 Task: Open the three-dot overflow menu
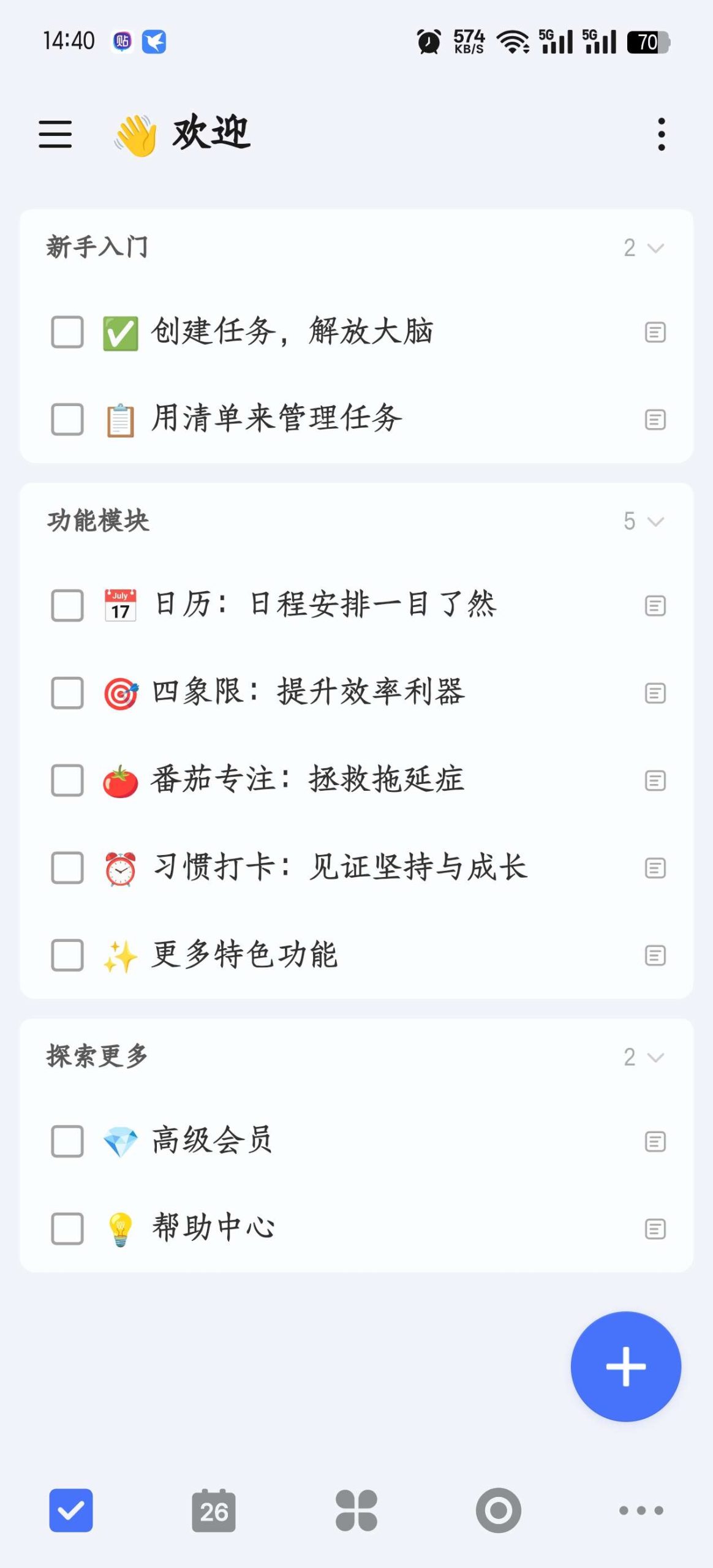[x=661, y=134]
